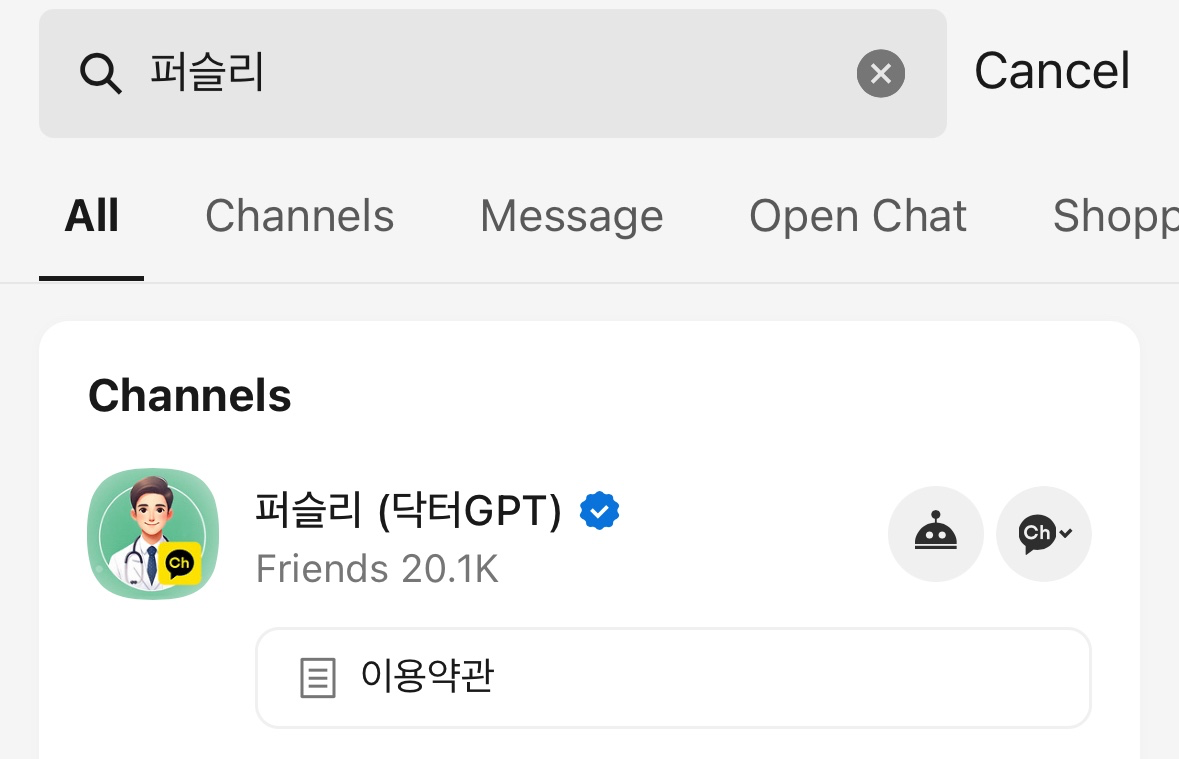Switch to the Message tab
This screenshot has width=1179, height=759.
click(x=571, y=216)
